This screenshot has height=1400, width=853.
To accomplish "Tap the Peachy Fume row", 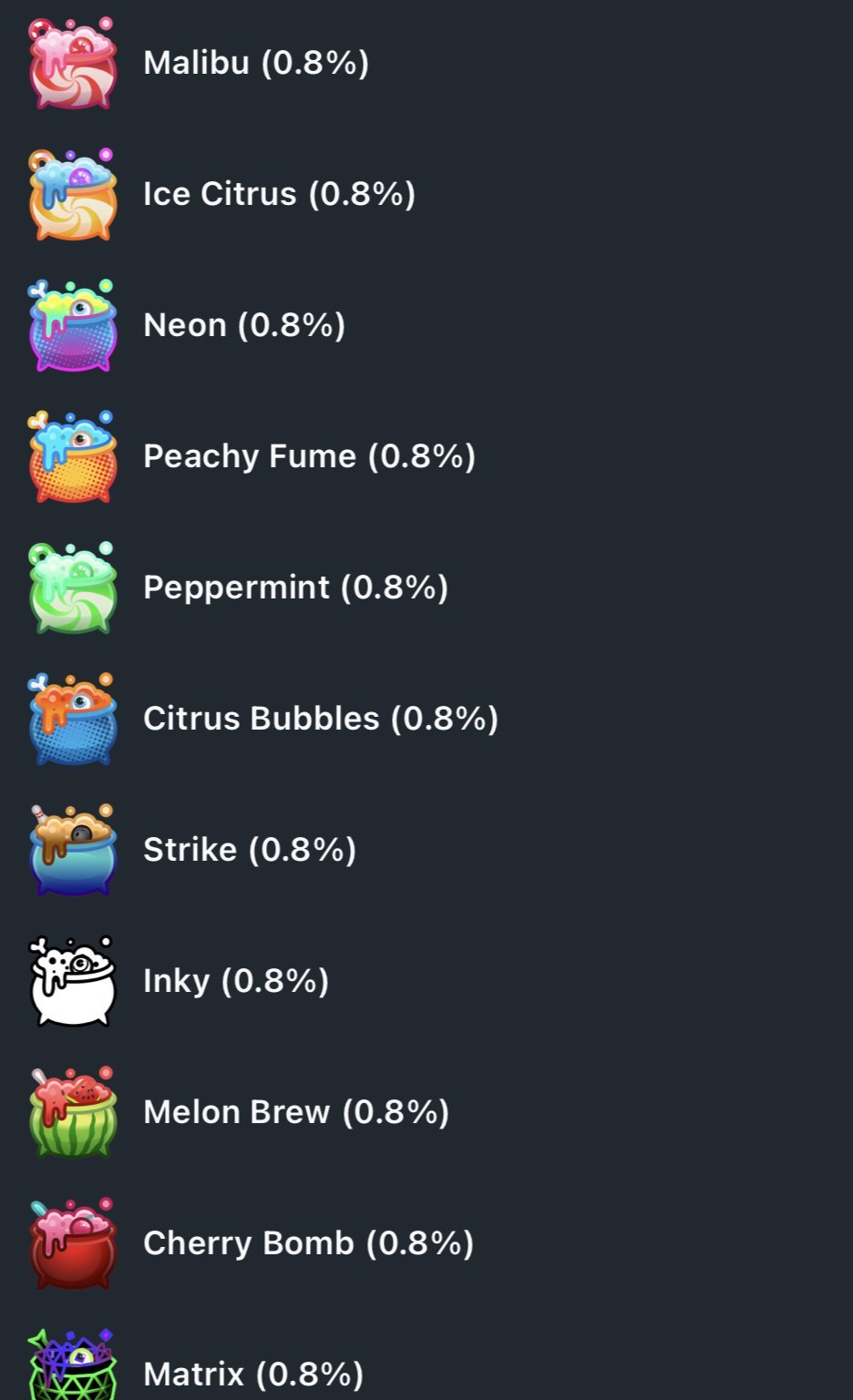I will coord(309,456).
